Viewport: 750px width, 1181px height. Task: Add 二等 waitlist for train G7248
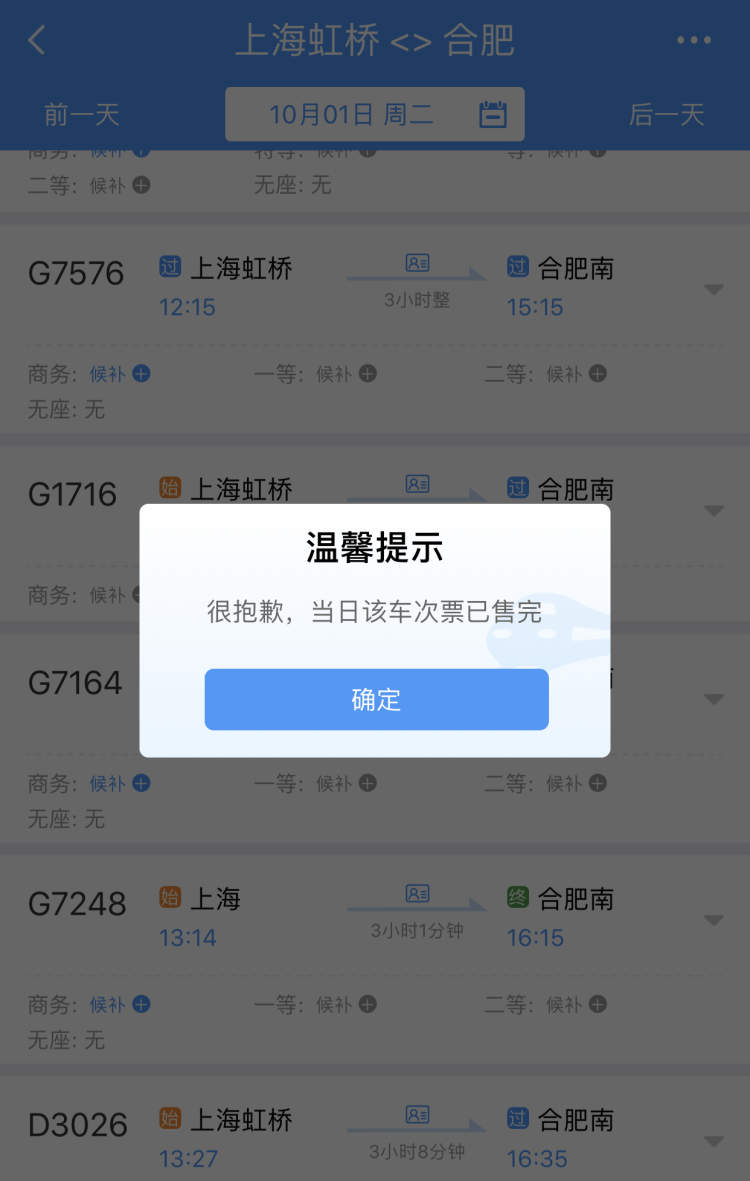[x=597, y=1004]
